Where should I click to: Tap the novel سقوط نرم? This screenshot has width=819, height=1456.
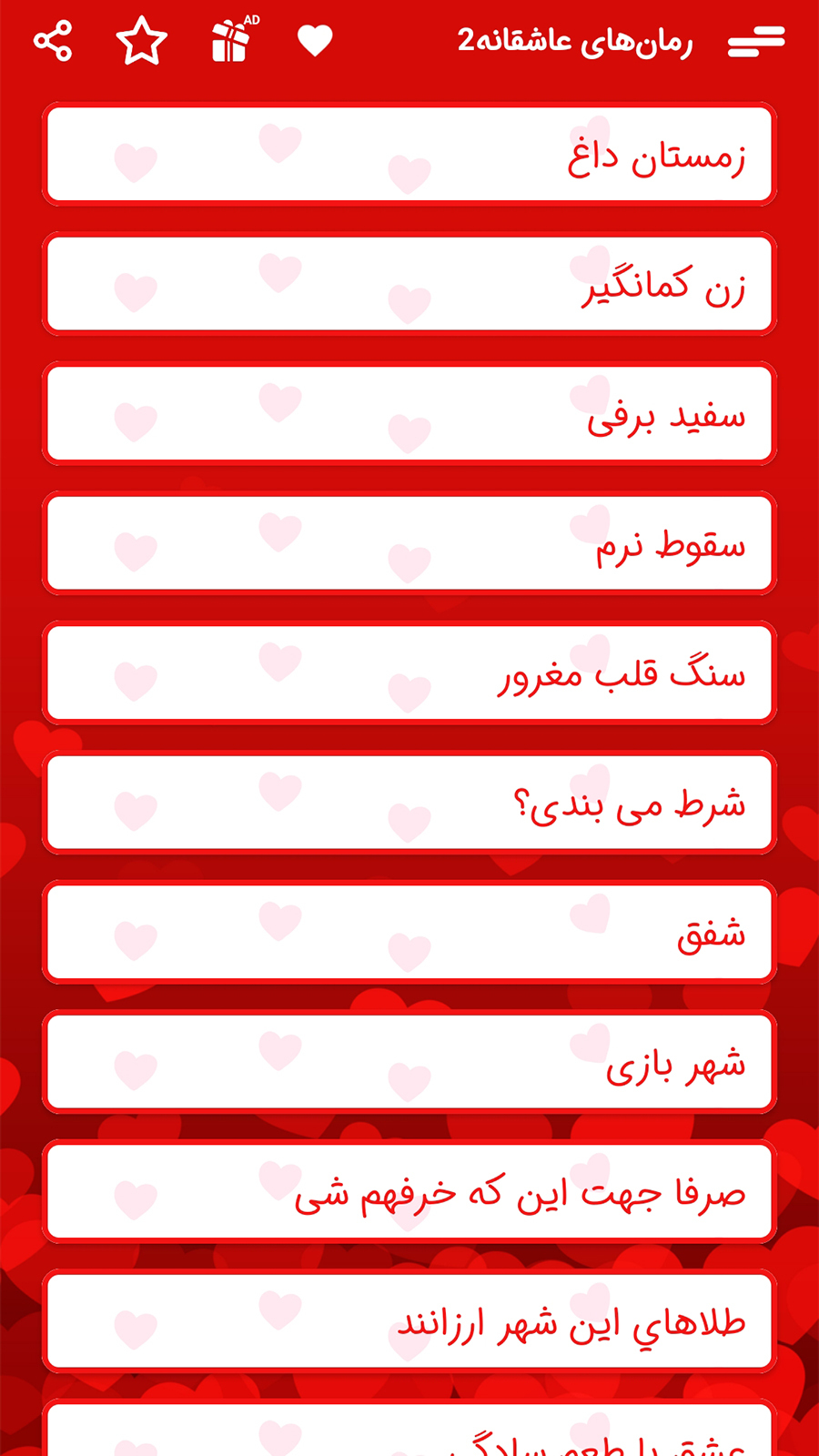point(409,543)
